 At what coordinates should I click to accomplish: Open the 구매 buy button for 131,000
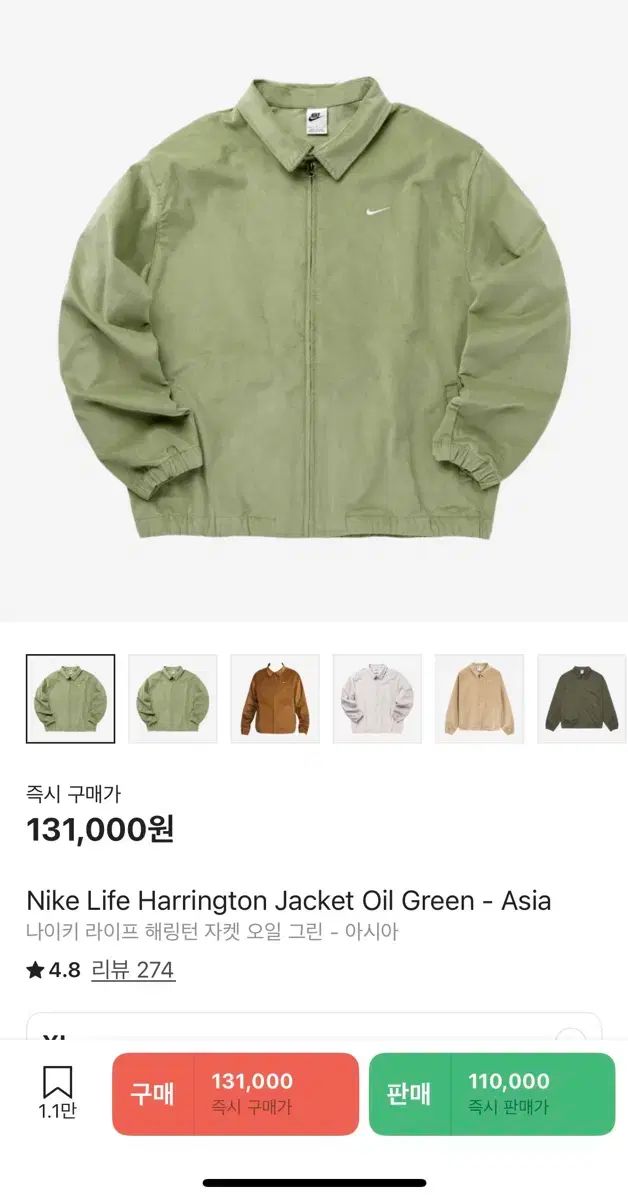coord(235,1093)
